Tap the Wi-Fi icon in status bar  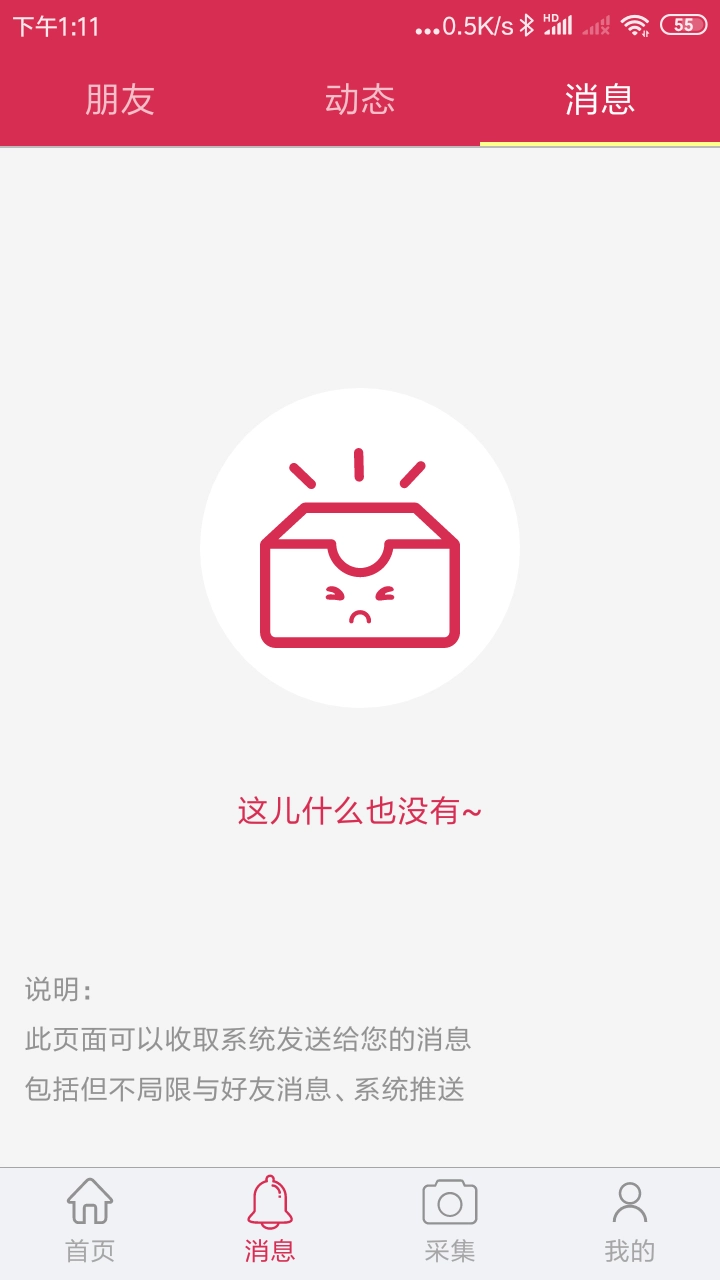pos(635,24)
